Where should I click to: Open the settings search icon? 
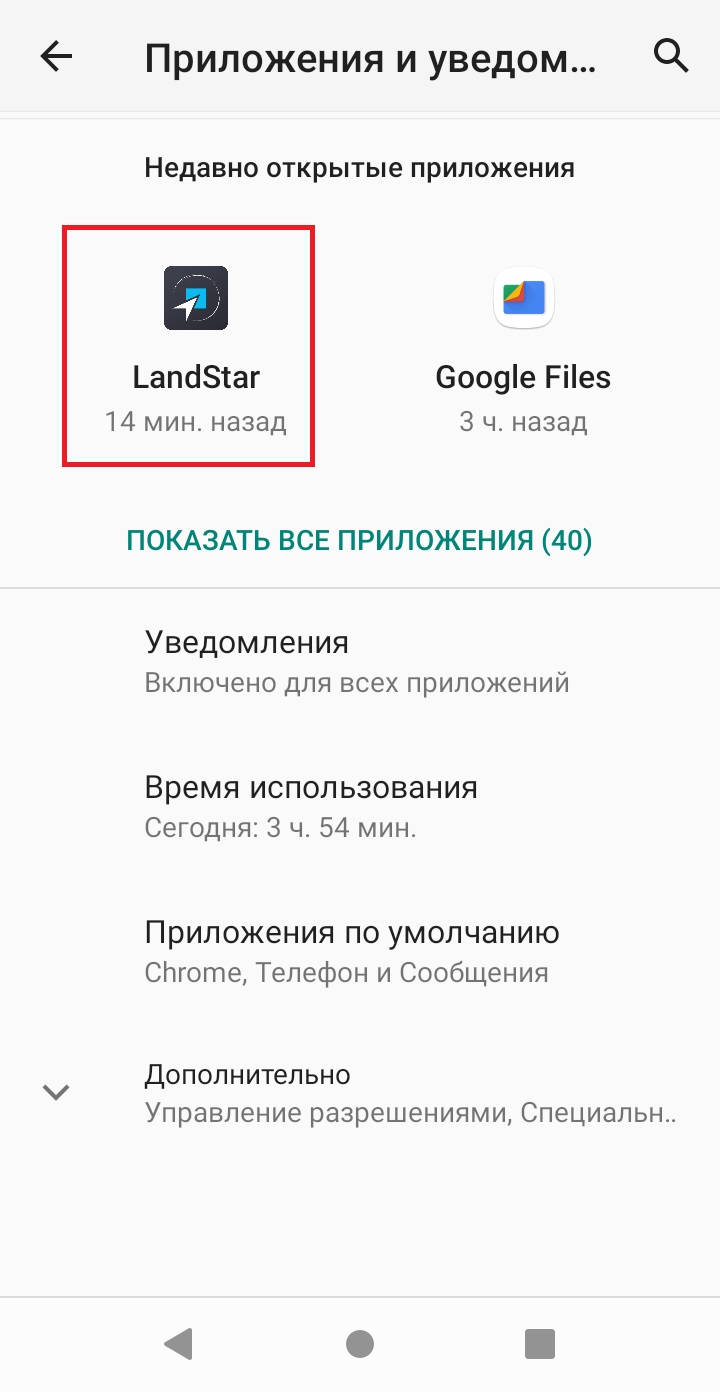click(x=671, y=56)
